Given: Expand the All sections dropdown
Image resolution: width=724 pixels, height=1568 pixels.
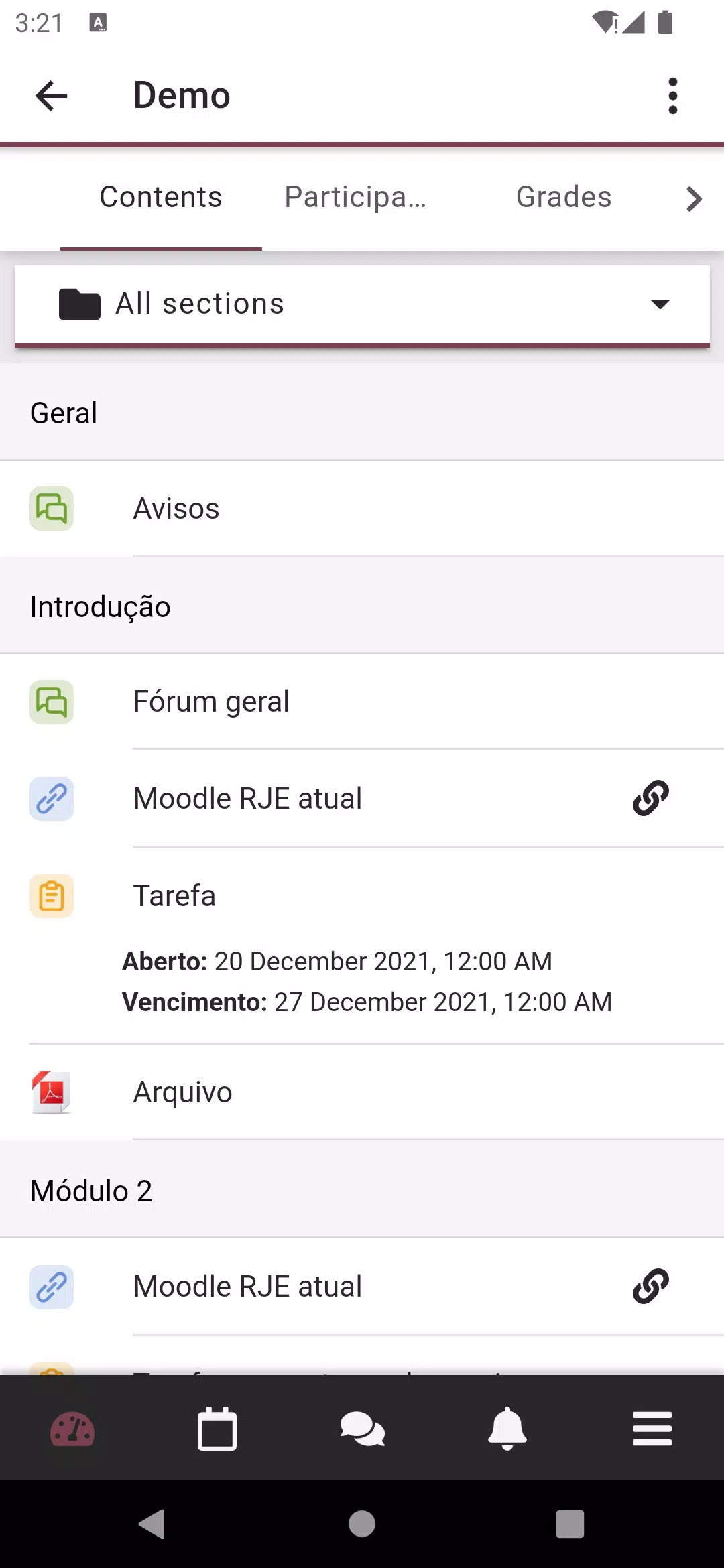Looking at the screenshot, I should 660,304.
